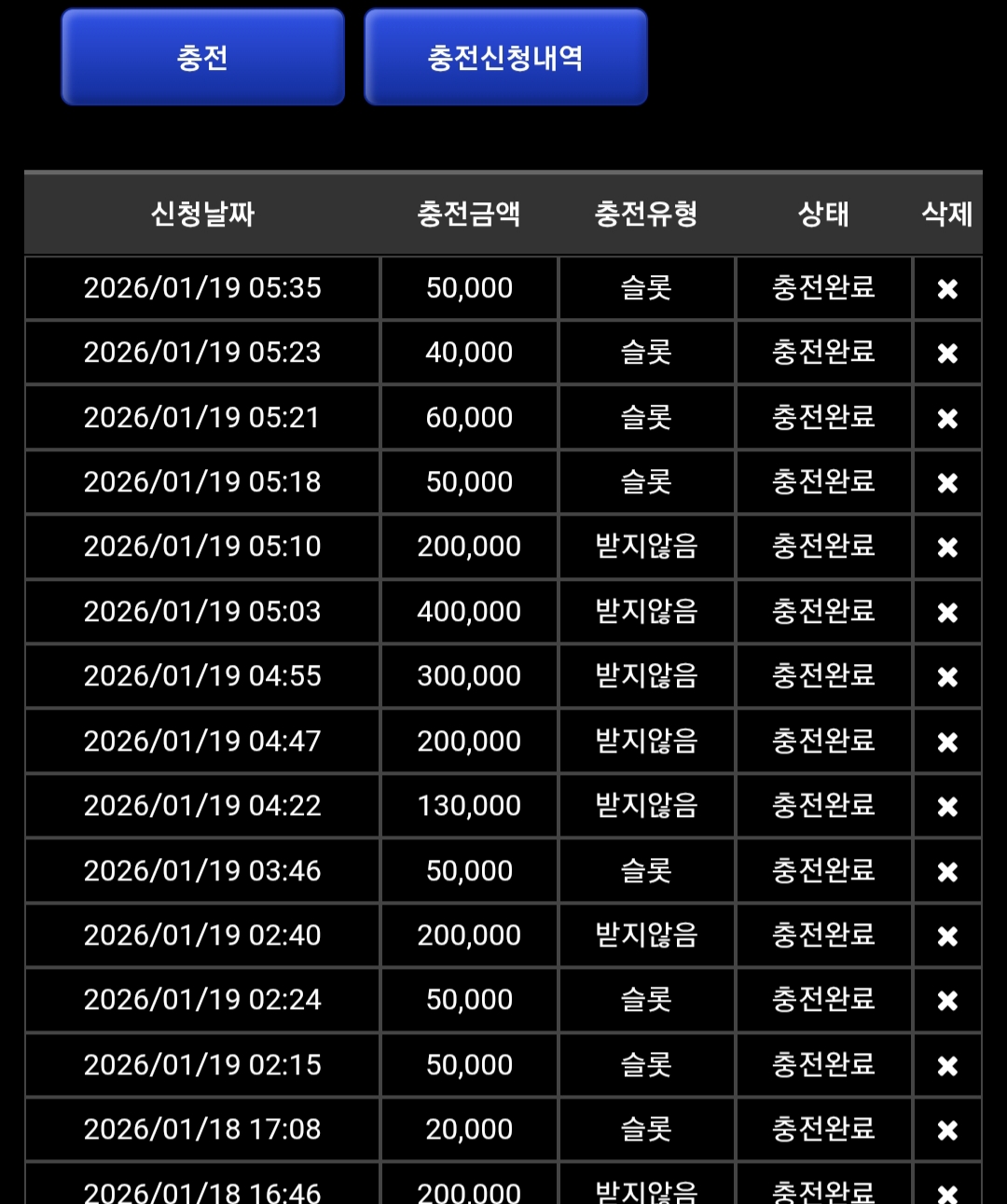Remove the 400,000 charge entry
Image resolution: width=1007 pixels, height=1204 pixels.
947,613
